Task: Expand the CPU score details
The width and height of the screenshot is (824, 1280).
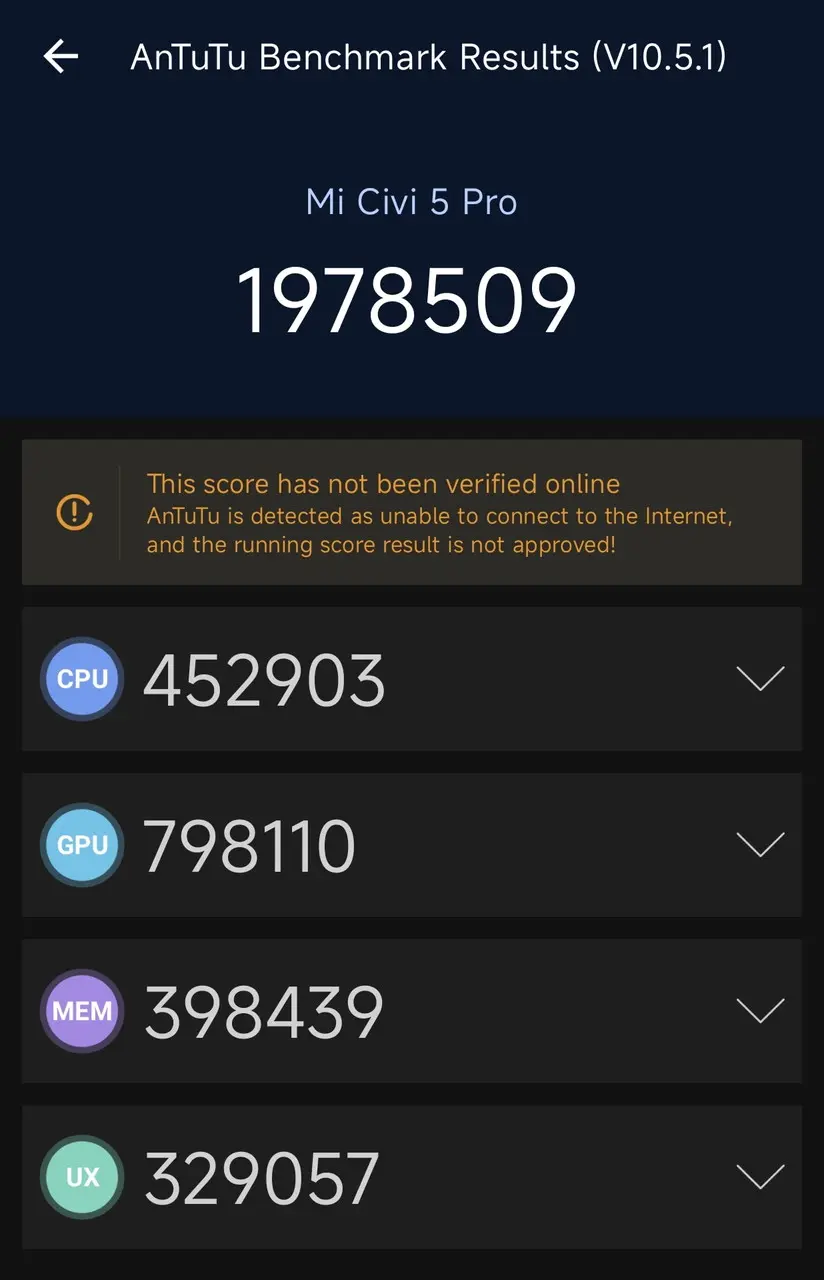Action: 760,679
